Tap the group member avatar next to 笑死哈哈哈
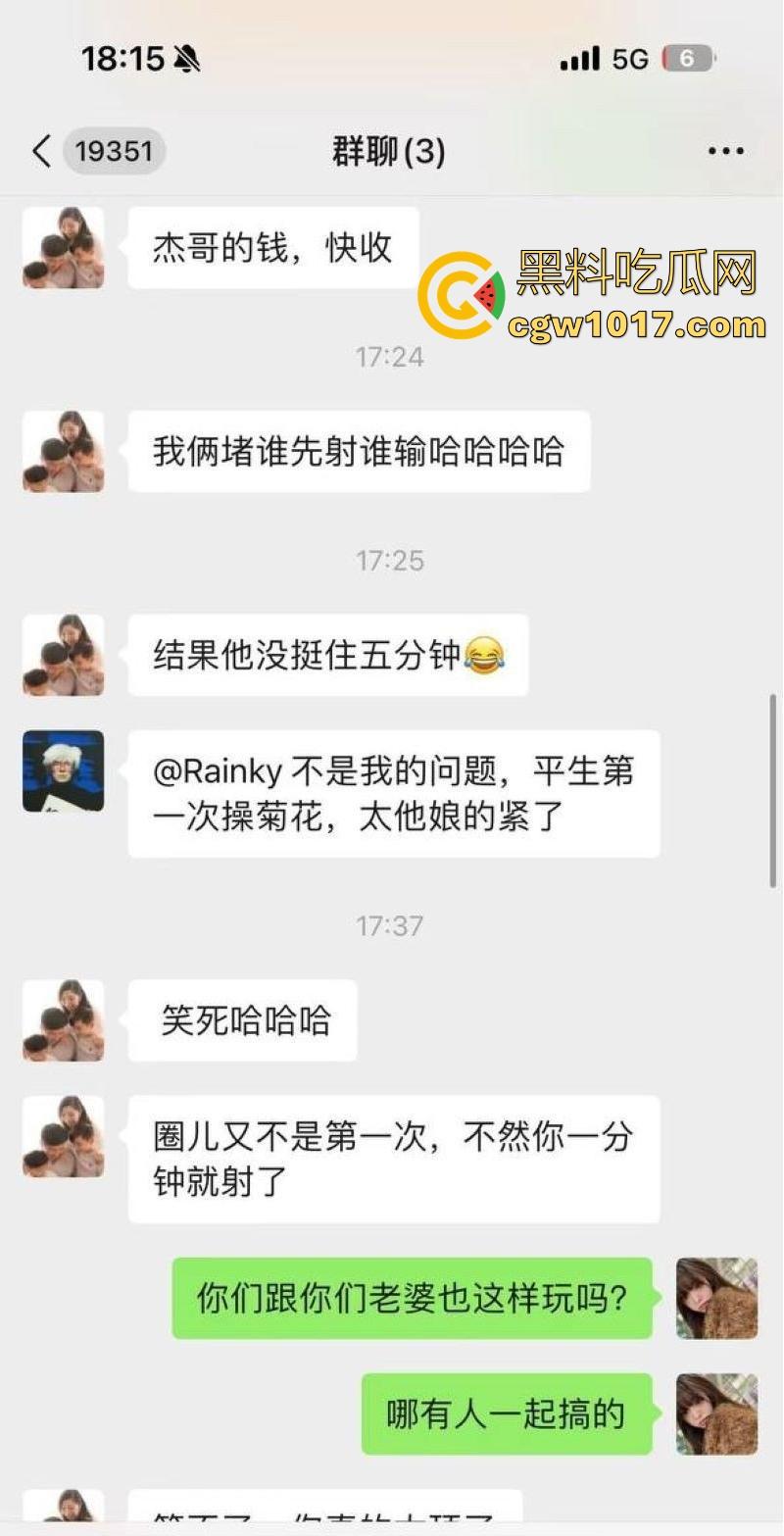 coord(63,1021)
